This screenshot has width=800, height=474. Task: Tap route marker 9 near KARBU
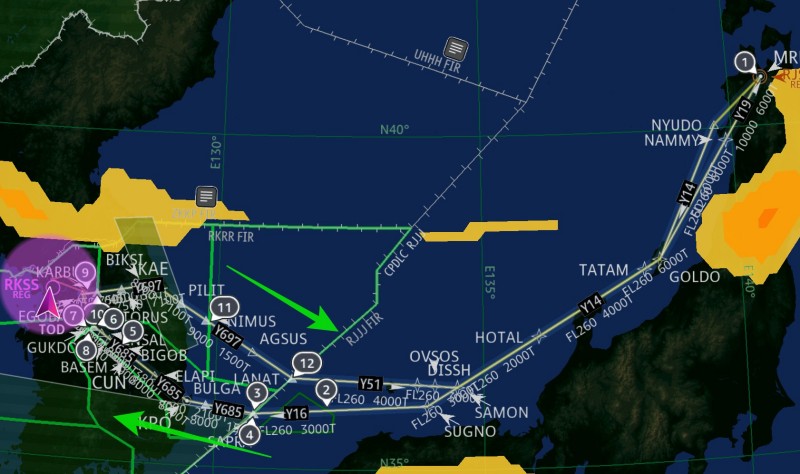pyautogui.click(x=86, y=271)
